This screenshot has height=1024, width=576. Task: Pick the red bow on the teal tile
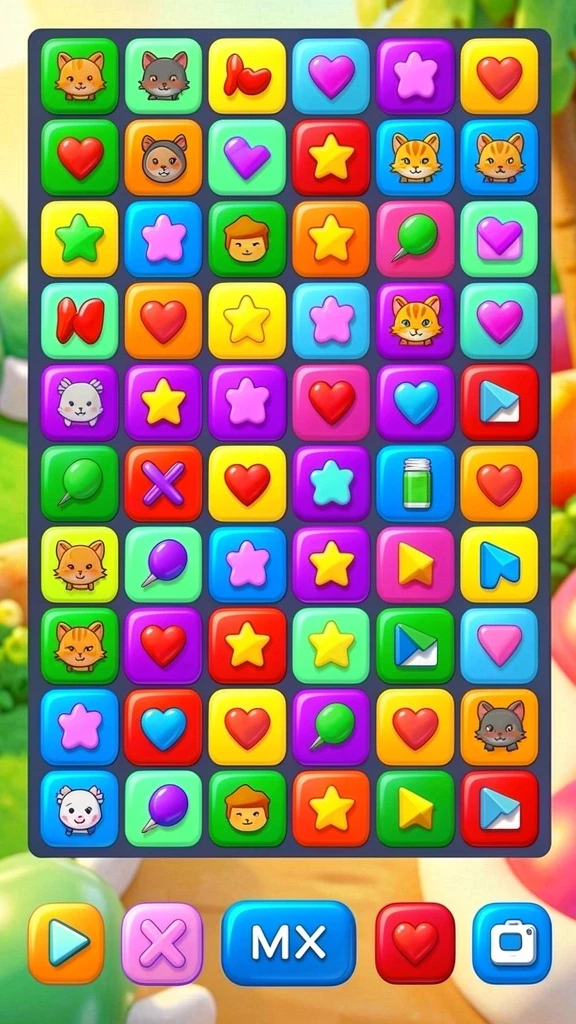click(x=80, y=321)
